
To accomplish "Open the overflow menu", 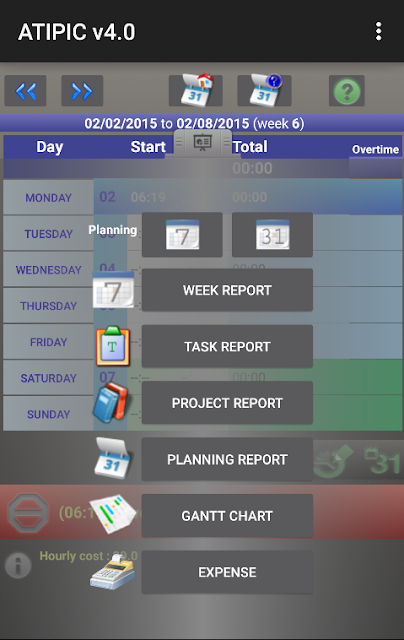I will 378,31.
